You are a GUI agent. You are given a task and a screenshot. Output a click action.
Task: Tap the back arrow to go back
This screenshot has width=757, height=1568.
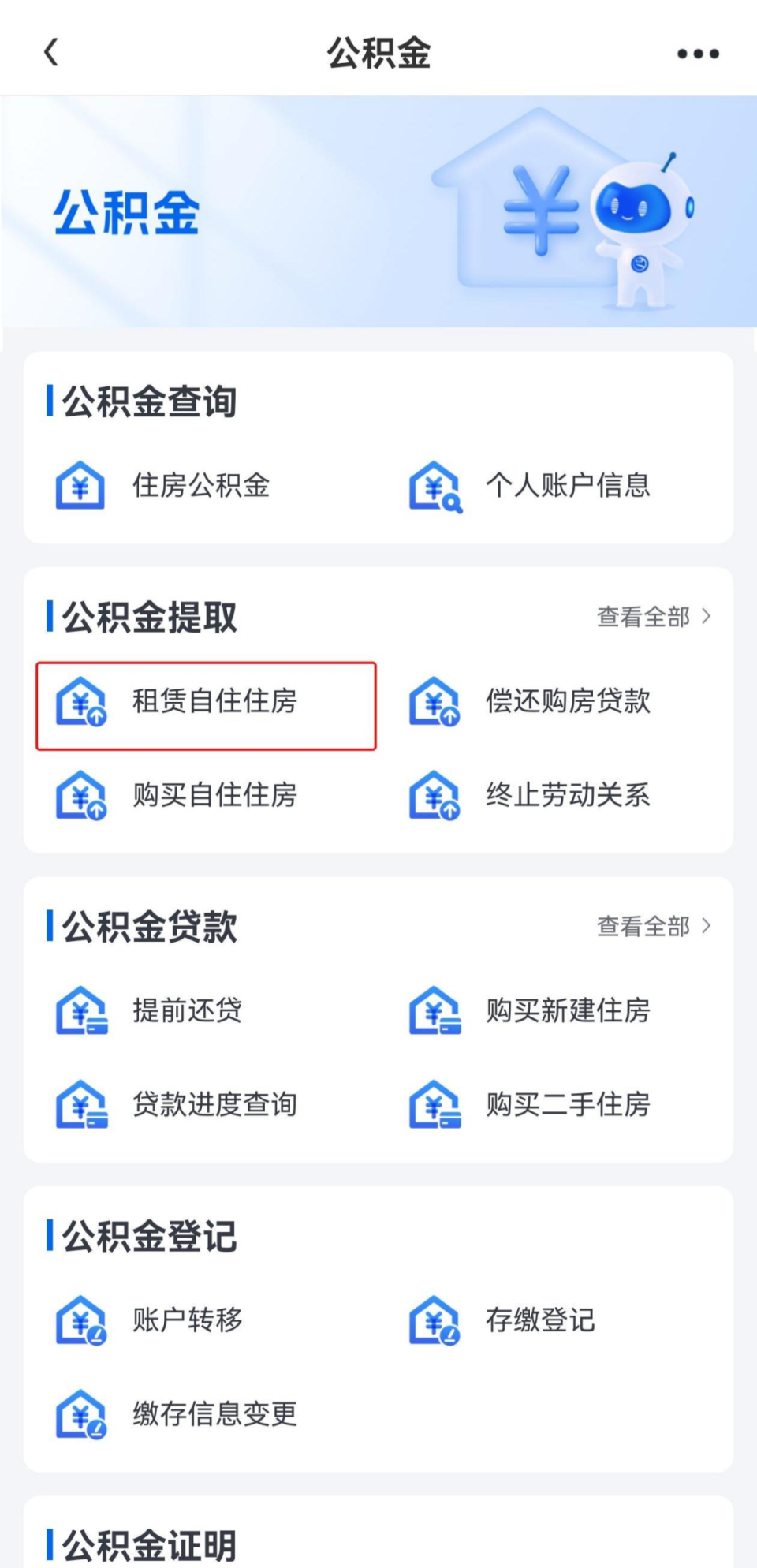(50, 52)
